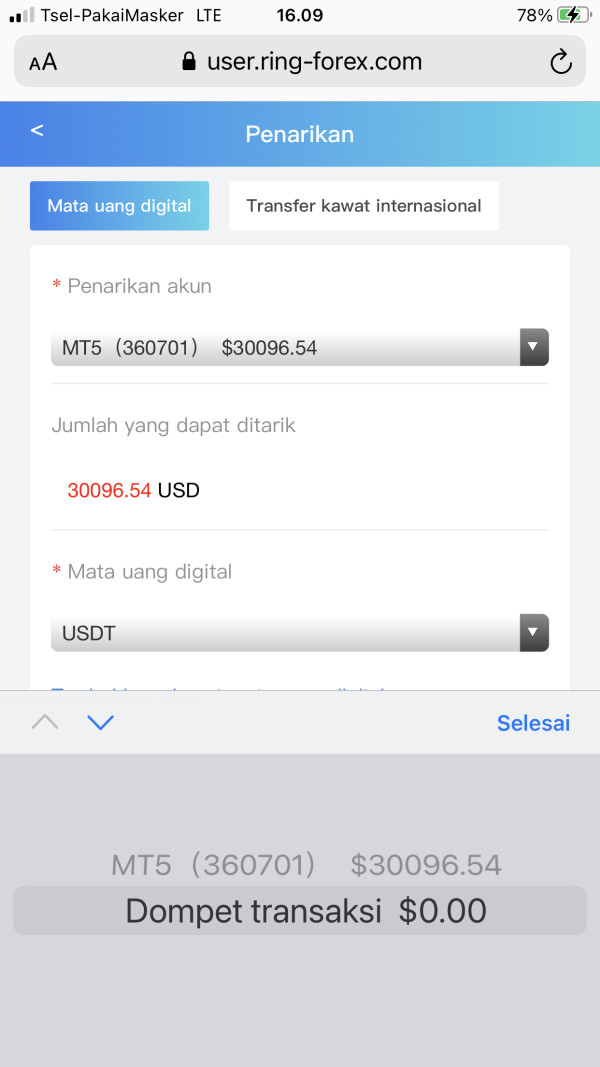Go back from the Penarikan page
600x1067 pixels.
(x=37, y=130)
